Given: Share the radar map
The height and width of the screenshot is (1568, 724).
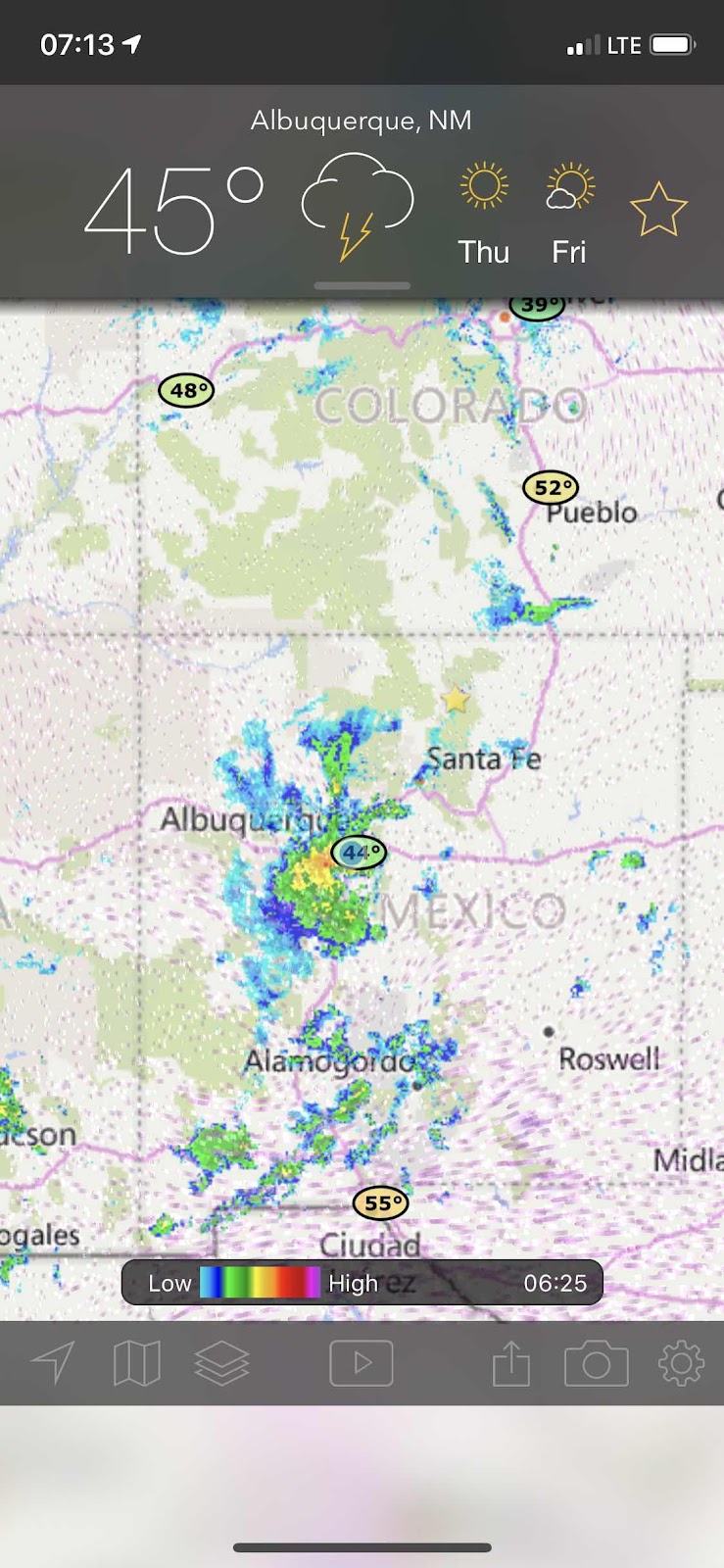Looking at the screenshot, I should [510, 1363].
